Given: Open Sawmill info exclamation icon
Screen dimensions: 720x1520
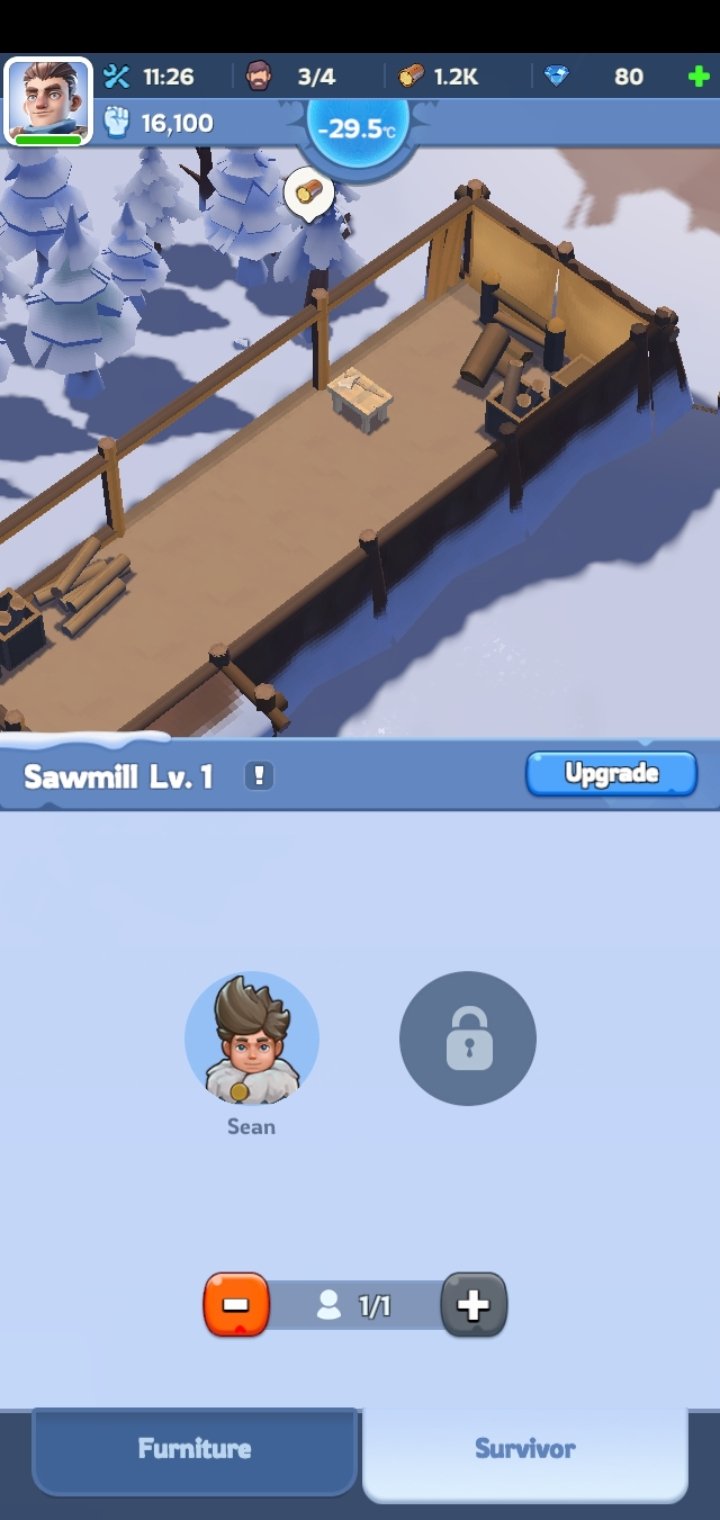Looking at the screenshot, I should pyautogui.click(x=259, y=776).
